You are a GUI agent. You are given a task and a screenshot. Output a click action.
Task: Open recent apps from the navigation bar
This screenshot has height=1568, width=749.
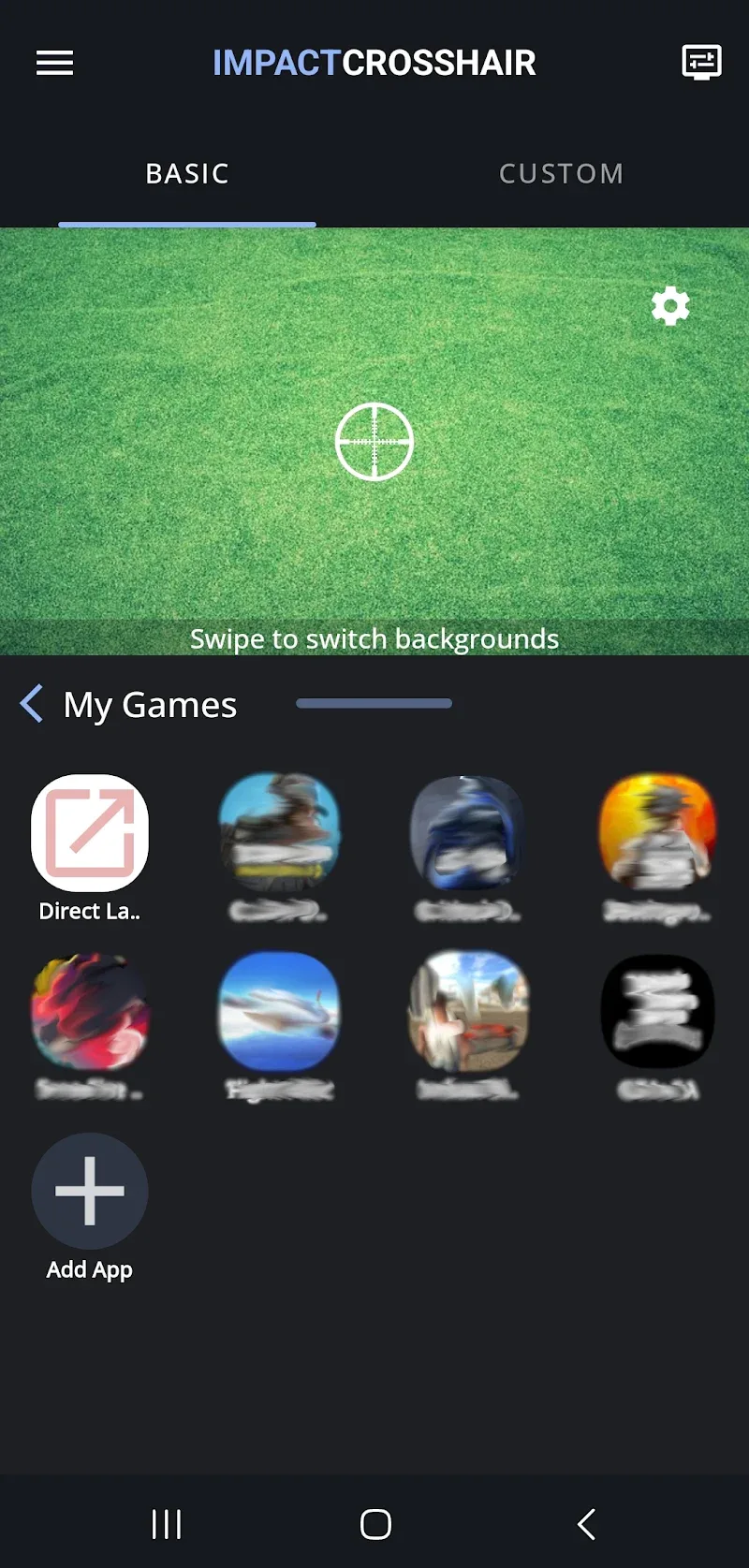(x=167, y=1524)
